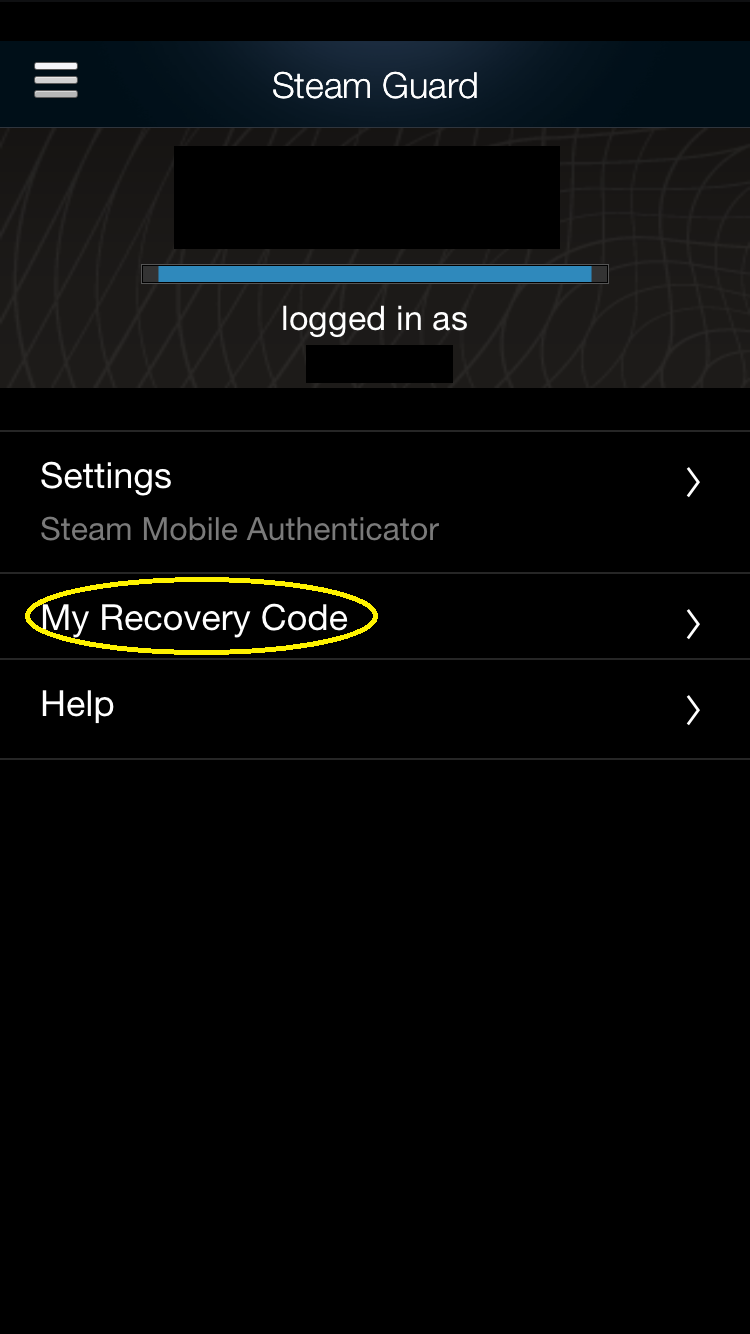
Task: Open the Help row
Action: 374,706
